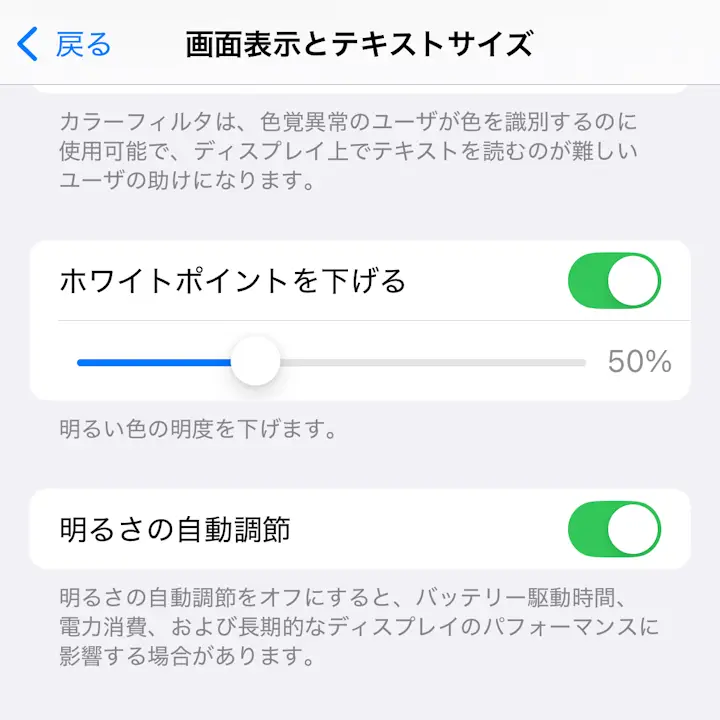Tap the white point slider at 50%

(256, 362)
